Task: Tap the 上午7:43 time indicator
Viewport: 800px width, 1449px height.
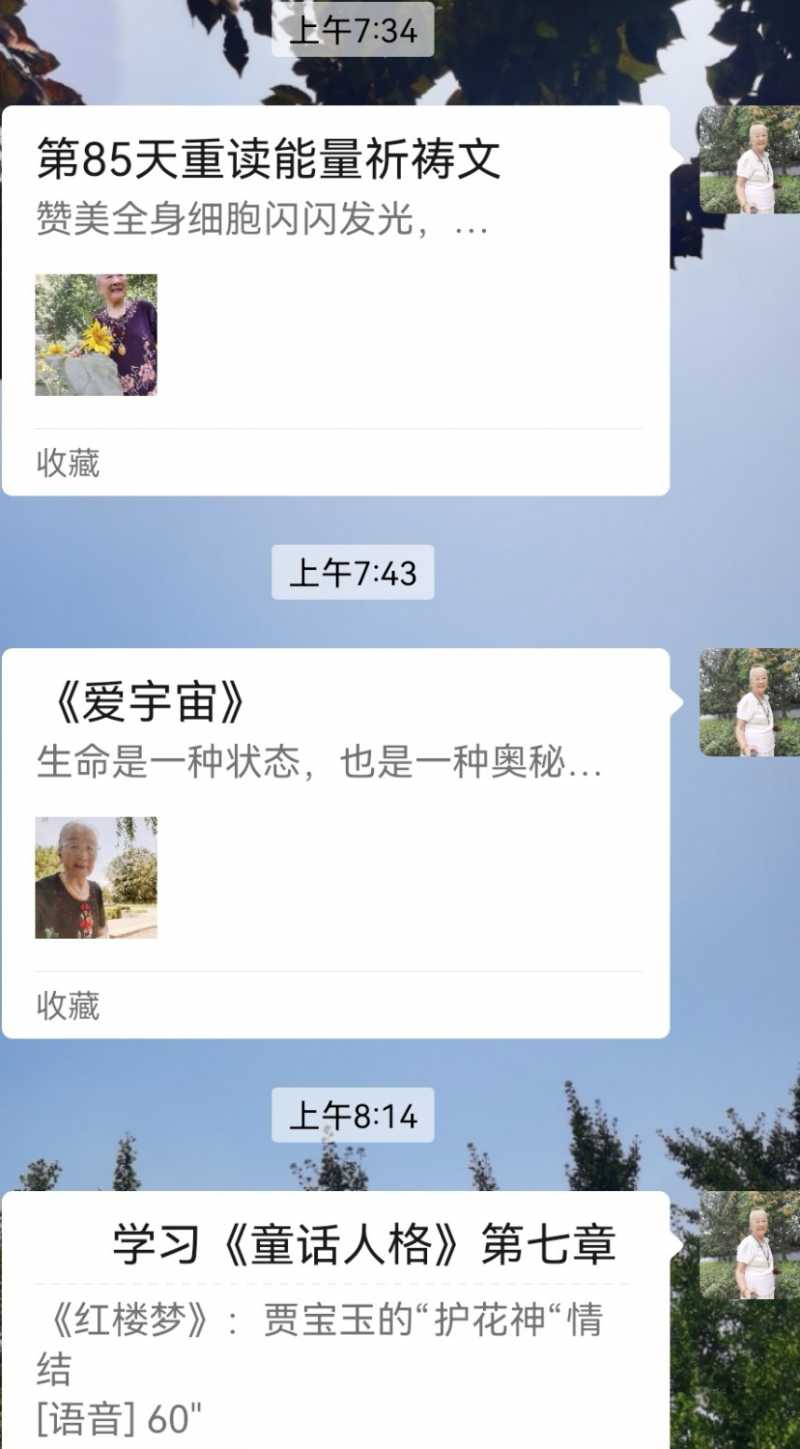Action: pos(352,573)
